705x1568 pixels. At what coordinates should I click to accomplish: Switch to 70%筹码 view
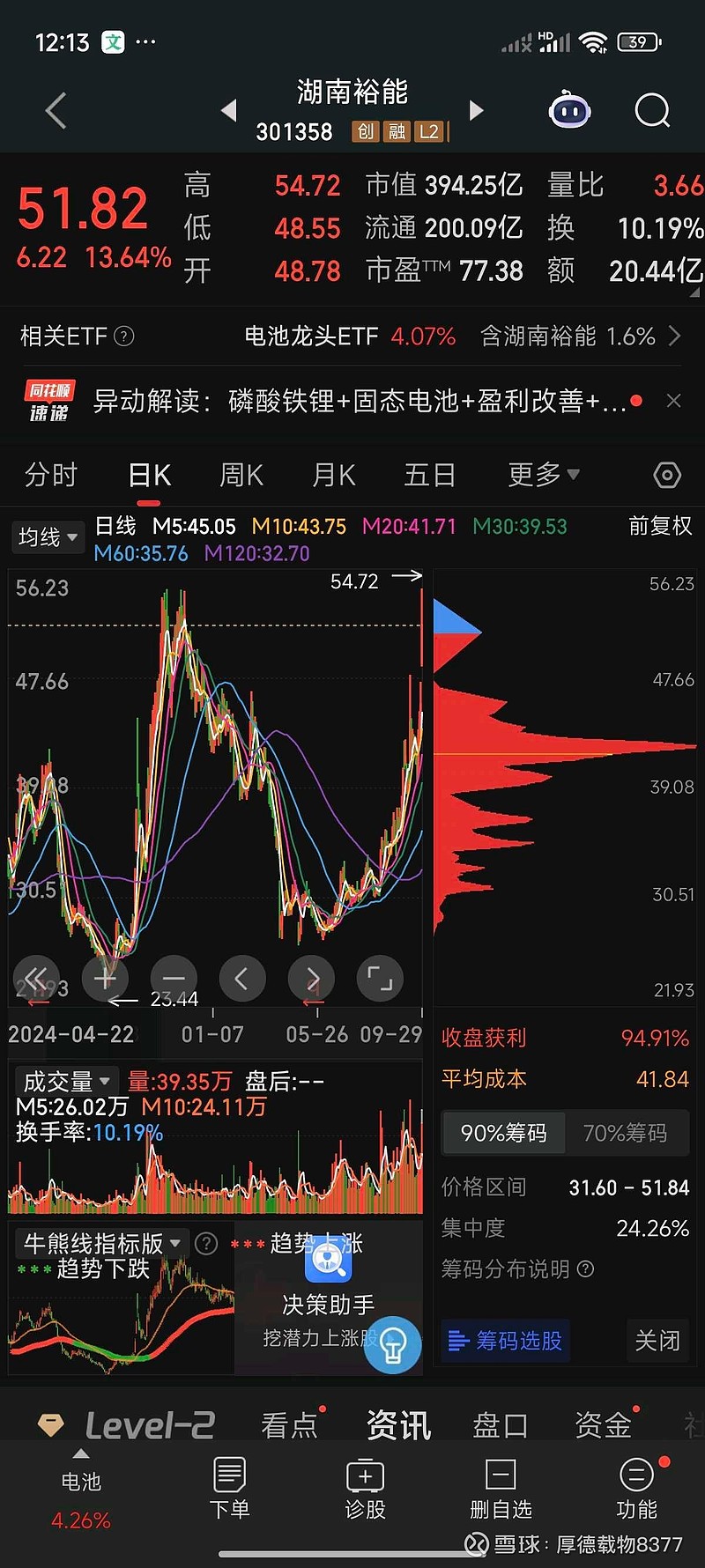625,1133
